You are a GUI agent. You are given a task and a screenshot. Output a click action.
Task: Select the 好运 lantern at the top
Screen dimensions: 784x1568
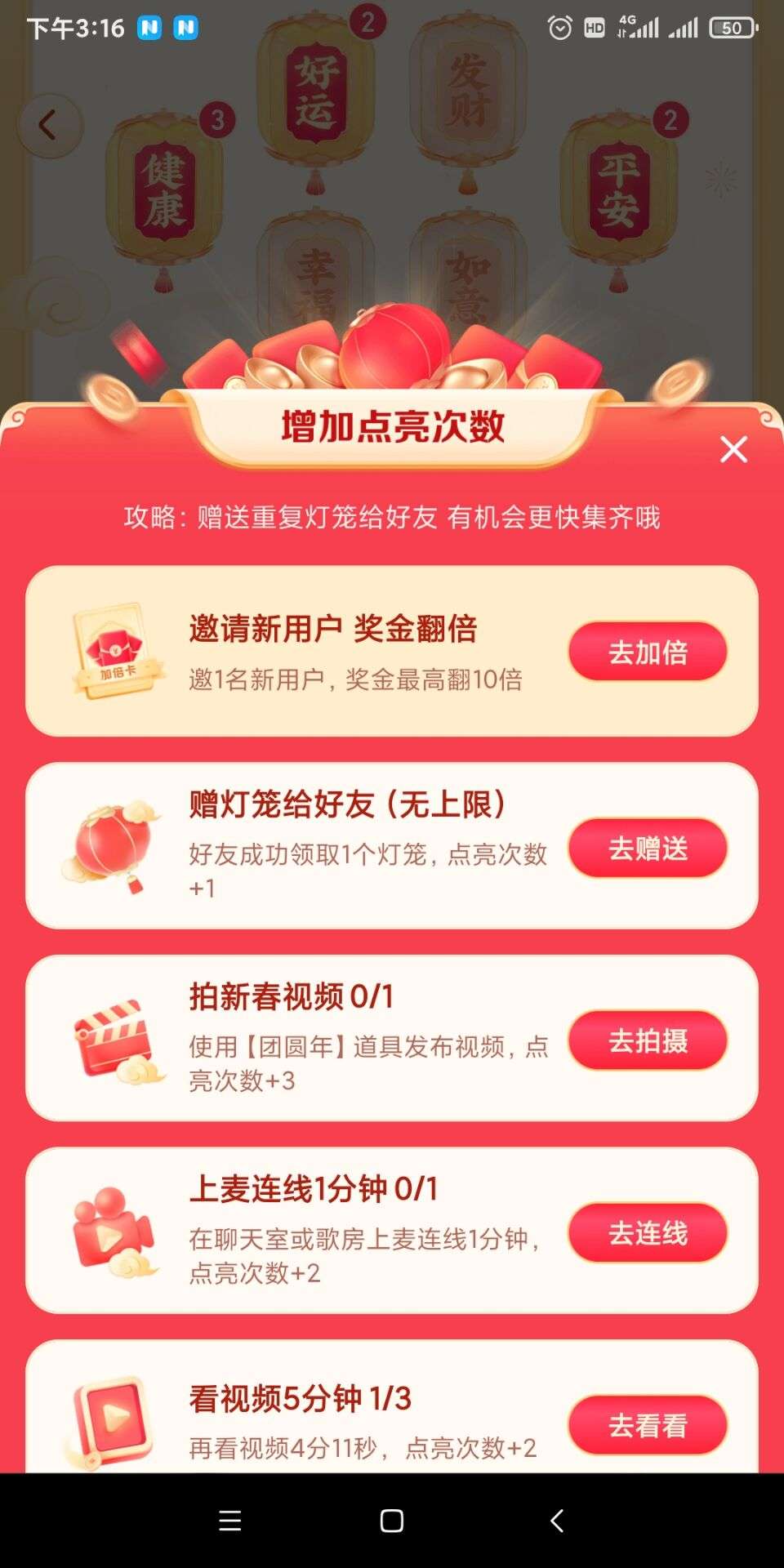pyautogui.click(x=318, y=90)
